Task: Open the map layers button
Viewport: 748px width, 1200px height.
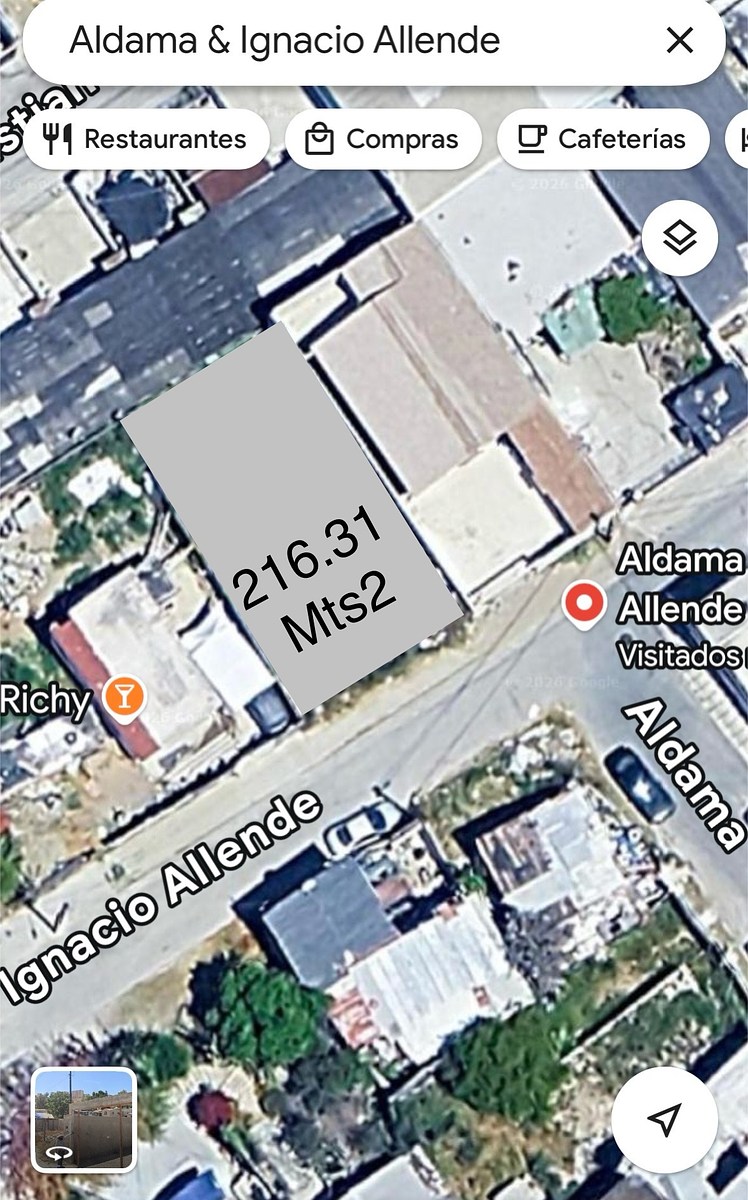Action: pyautogui.click(x=679, y=238)
